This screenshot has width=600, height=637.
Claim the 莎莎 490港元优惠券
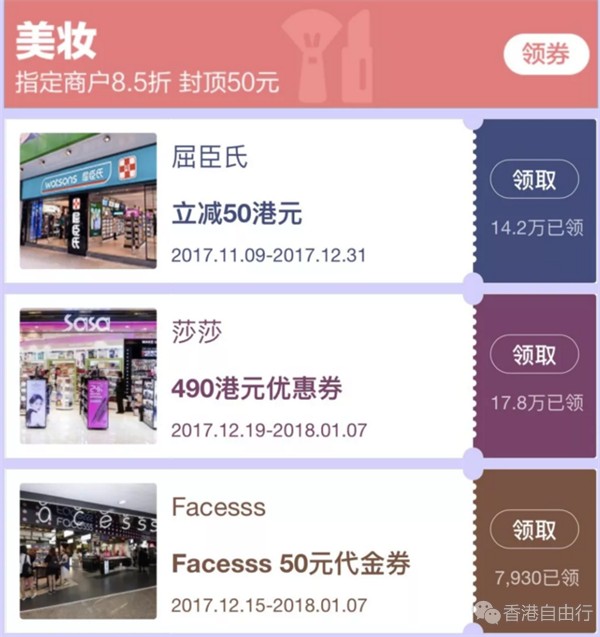(534, 355)
